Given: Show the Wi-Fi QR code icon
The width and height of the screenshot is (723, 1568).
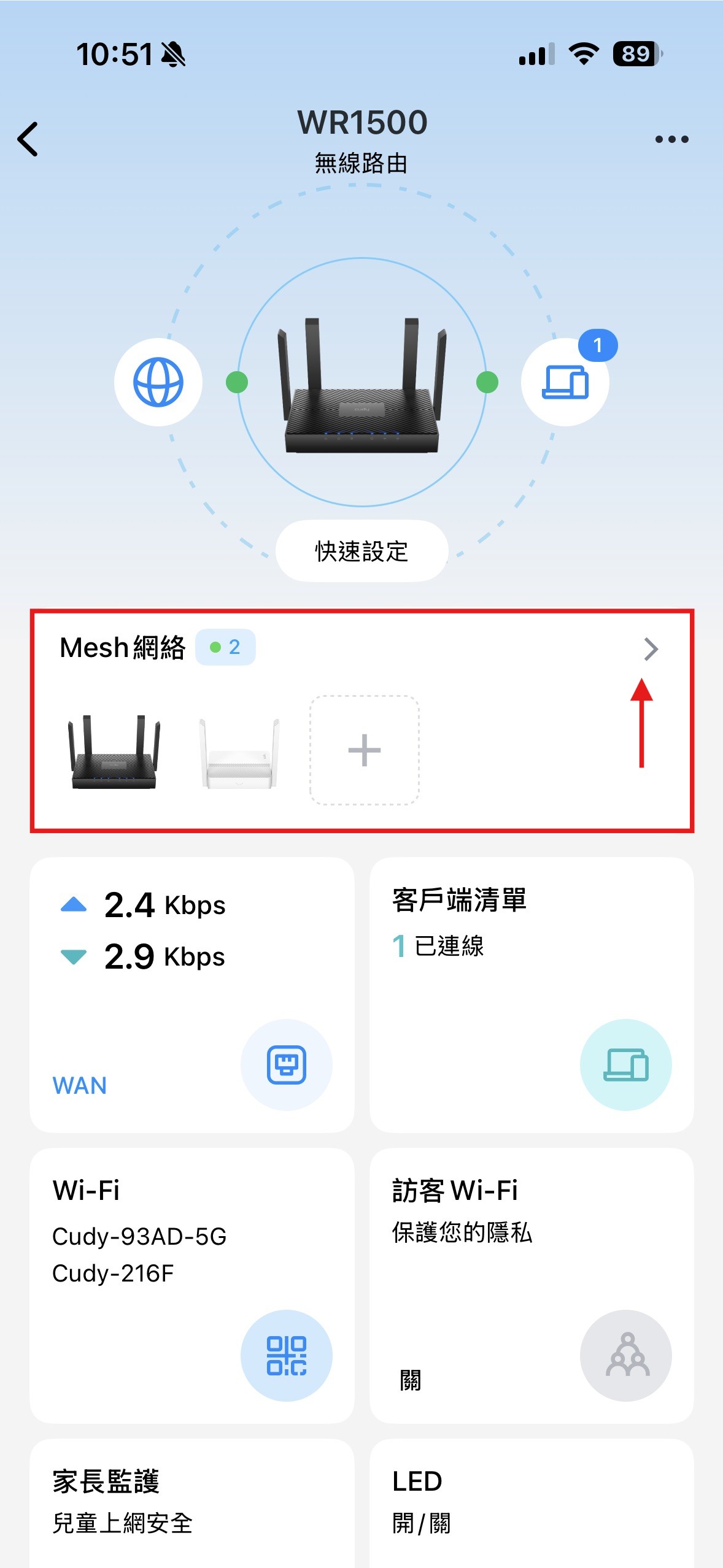Looking at the screenshot, I should (286, 1355).
